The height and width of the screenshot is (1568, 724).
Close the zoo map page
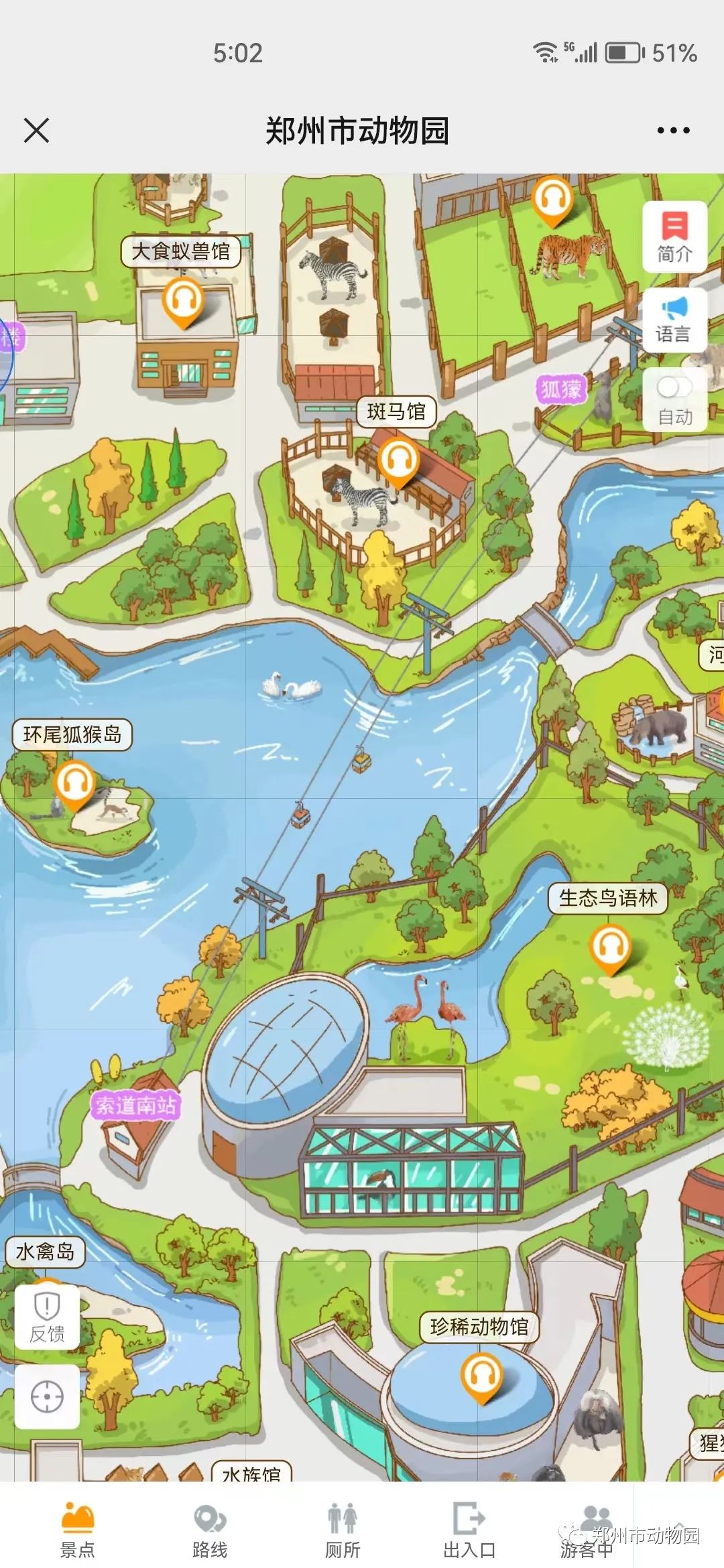tap(36, 130)
